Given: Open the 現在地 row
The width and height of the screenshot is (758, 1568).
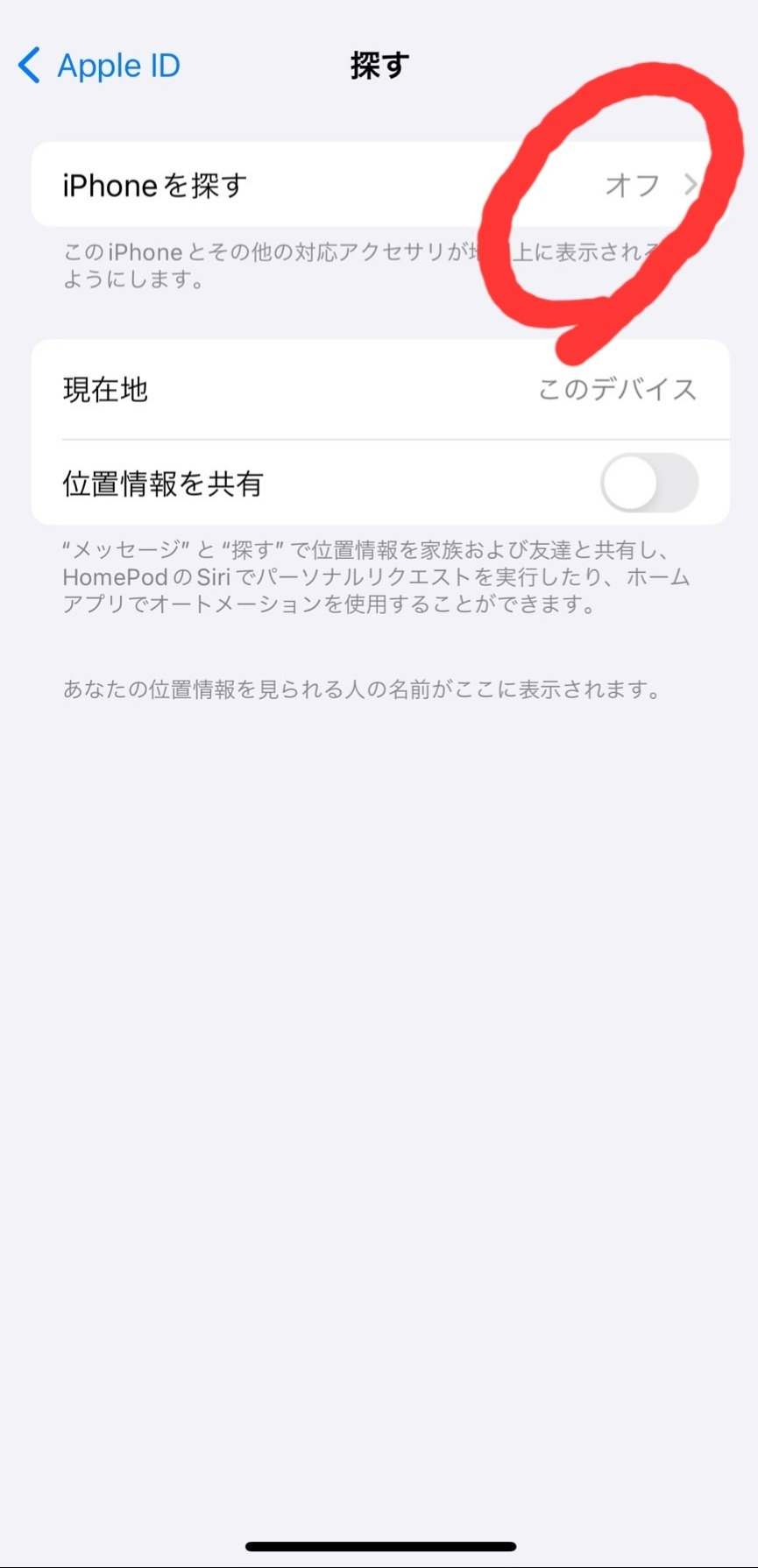Looking at the screenshot, I should pos(380,389).
